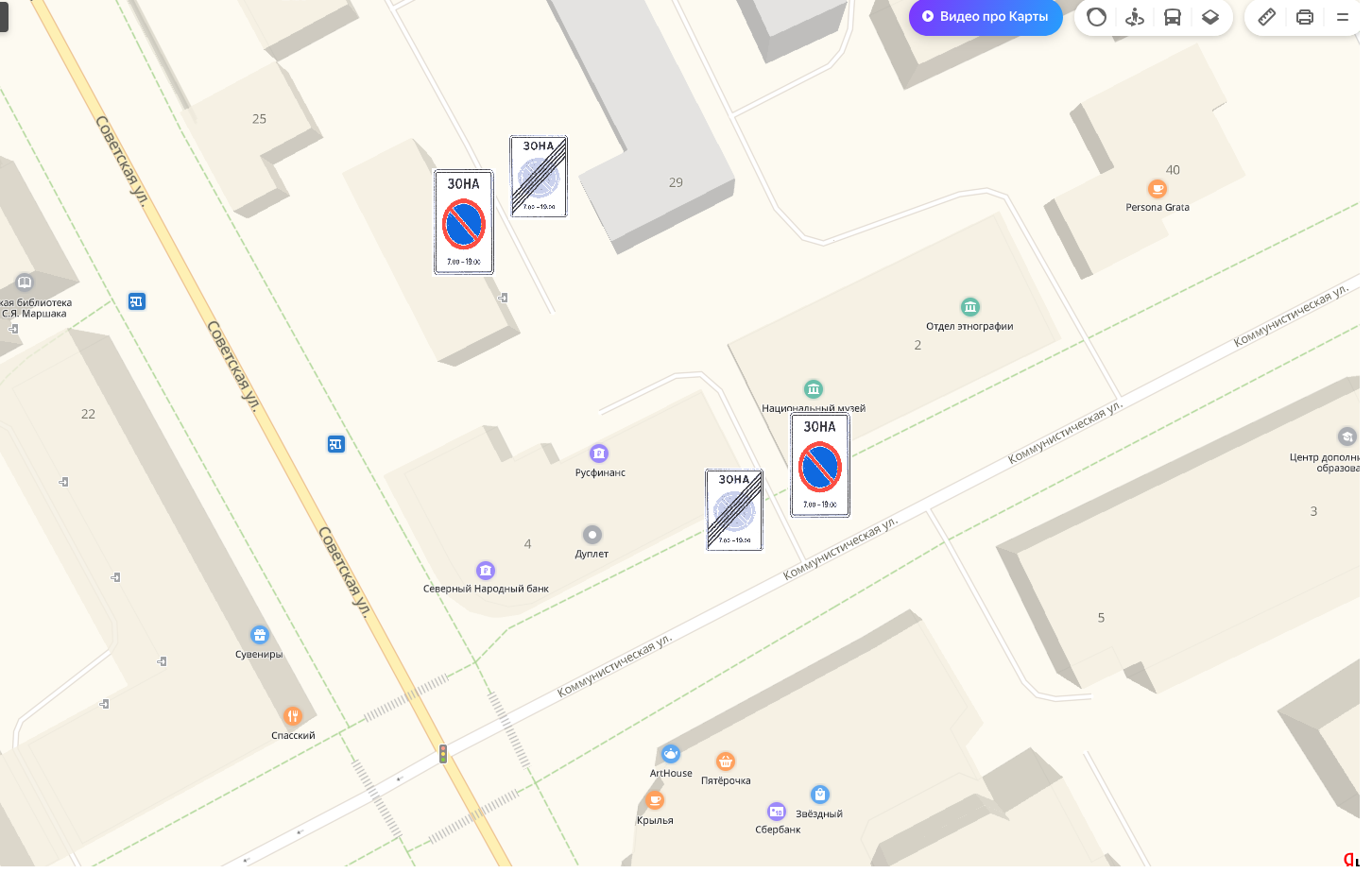Viewport: 1372px width, 873px height.
Task: Open the map layers selector
Action: pos(1210,17)
